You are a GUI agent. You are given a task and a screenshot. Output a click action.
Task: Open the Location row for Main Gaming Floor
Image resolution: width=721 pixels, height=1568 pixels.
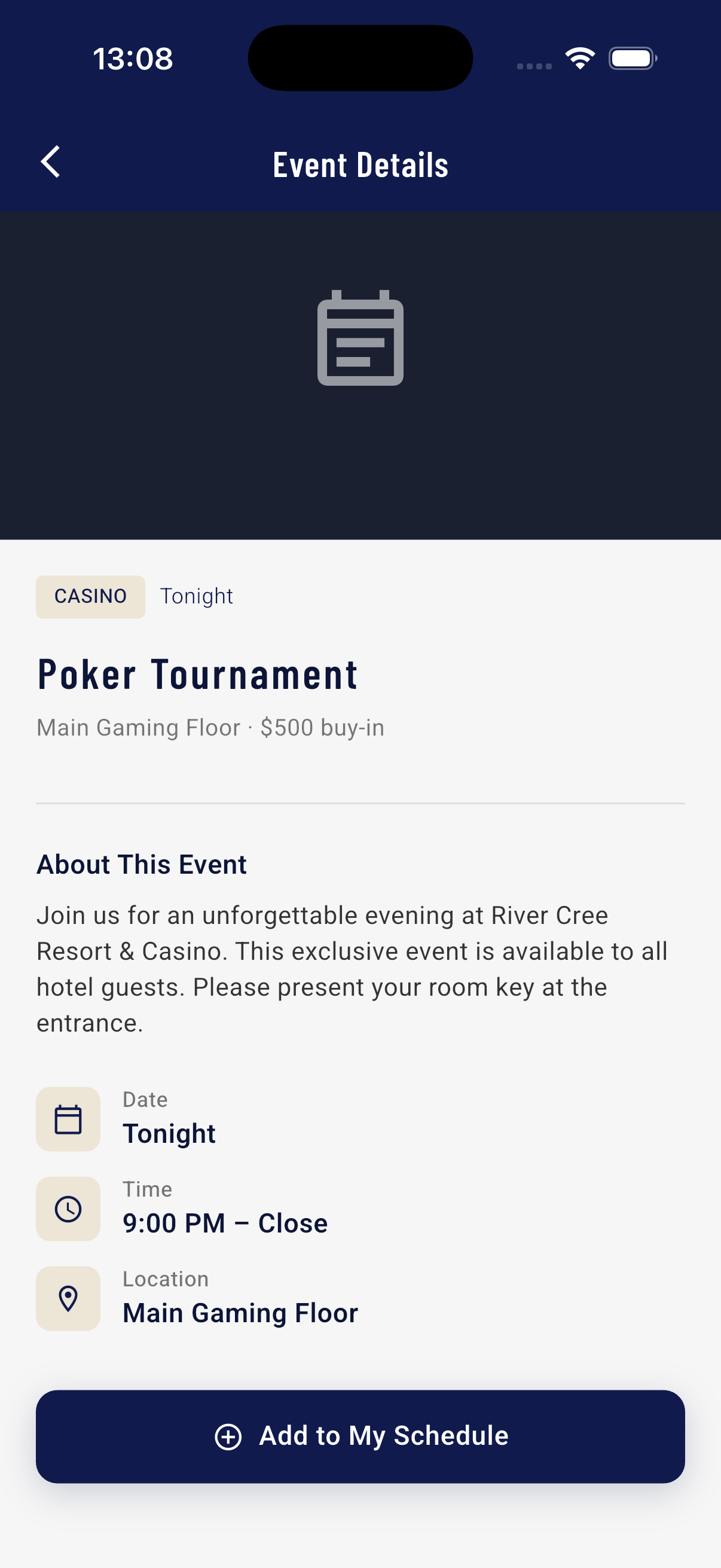pos(240,1312)
